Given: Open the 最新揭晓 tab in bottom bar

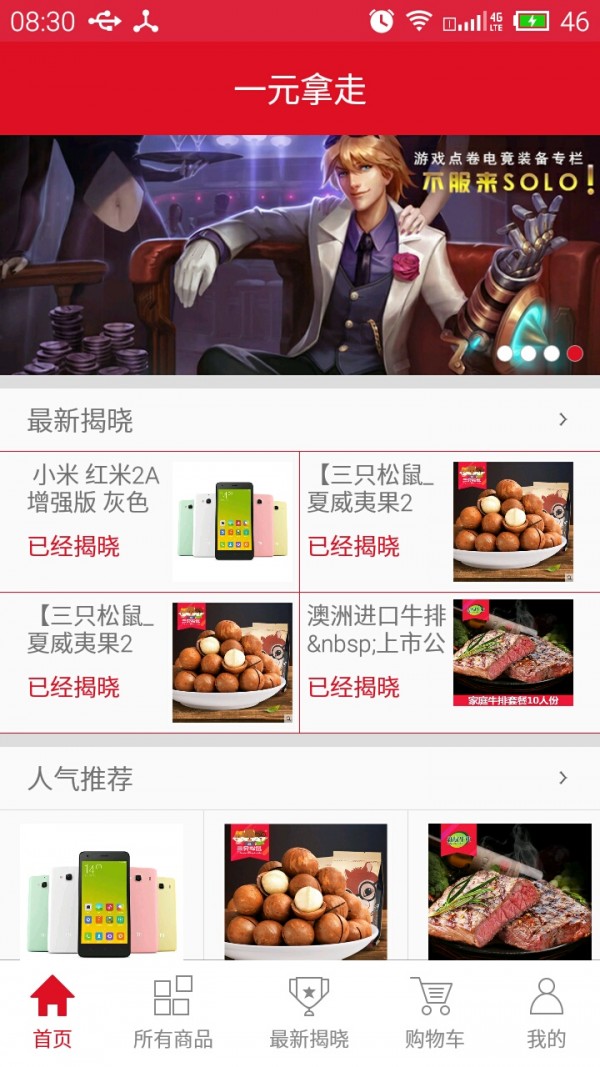Looking at the screenshot, I should pyautogui.click(x=309, y=1012).
